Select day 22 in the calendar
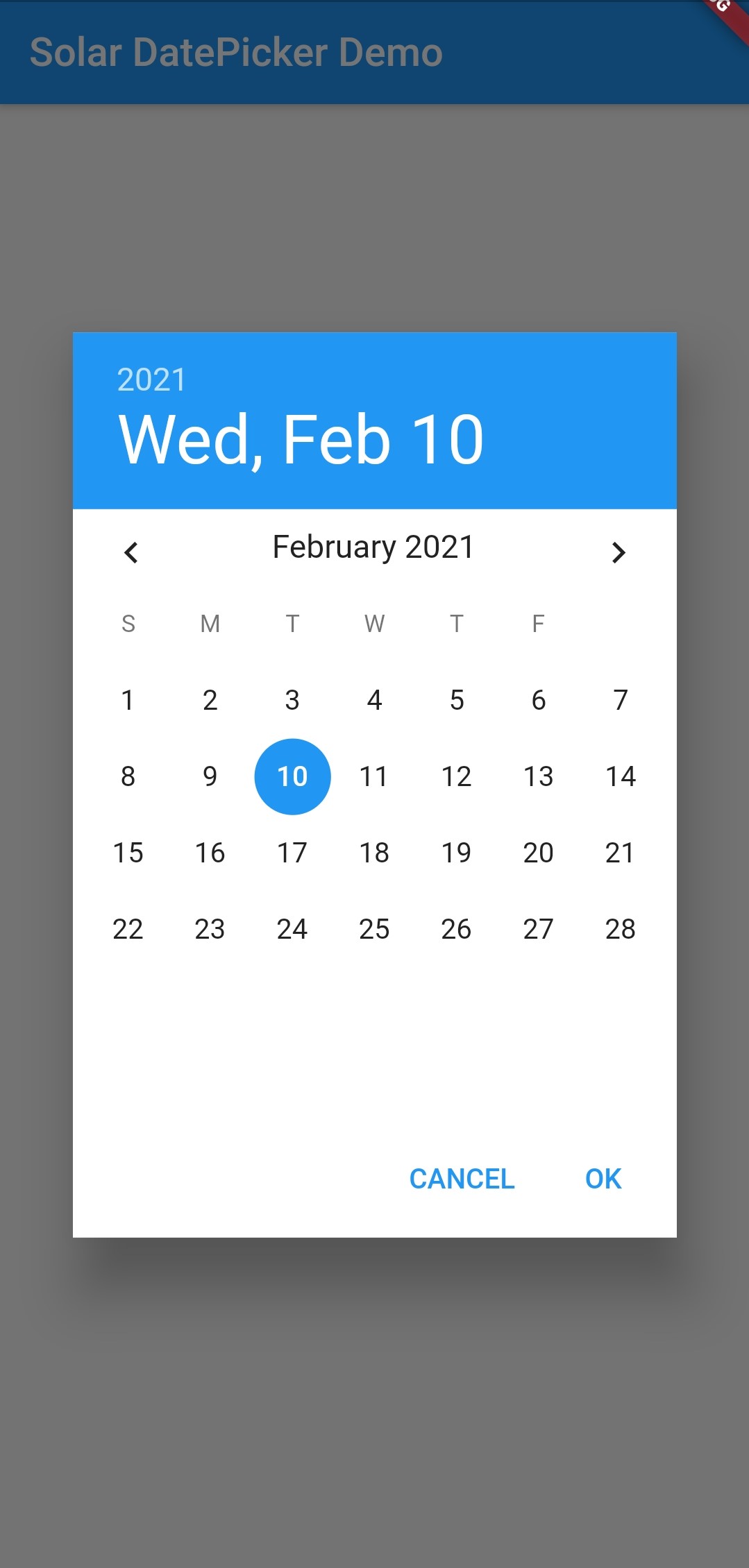 point(128,929)
